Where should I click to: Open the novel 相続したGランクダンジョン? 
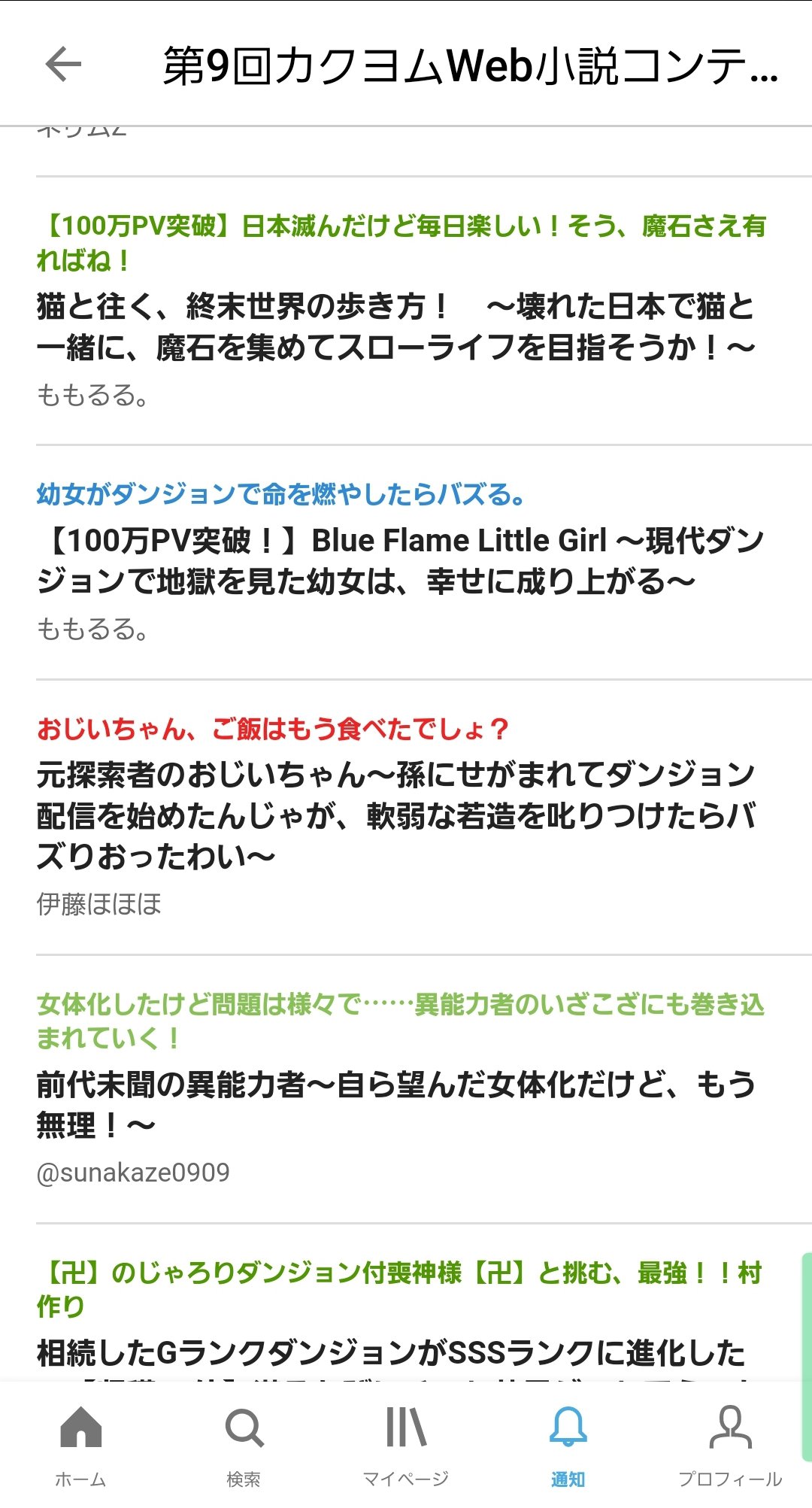[391, 1353]
